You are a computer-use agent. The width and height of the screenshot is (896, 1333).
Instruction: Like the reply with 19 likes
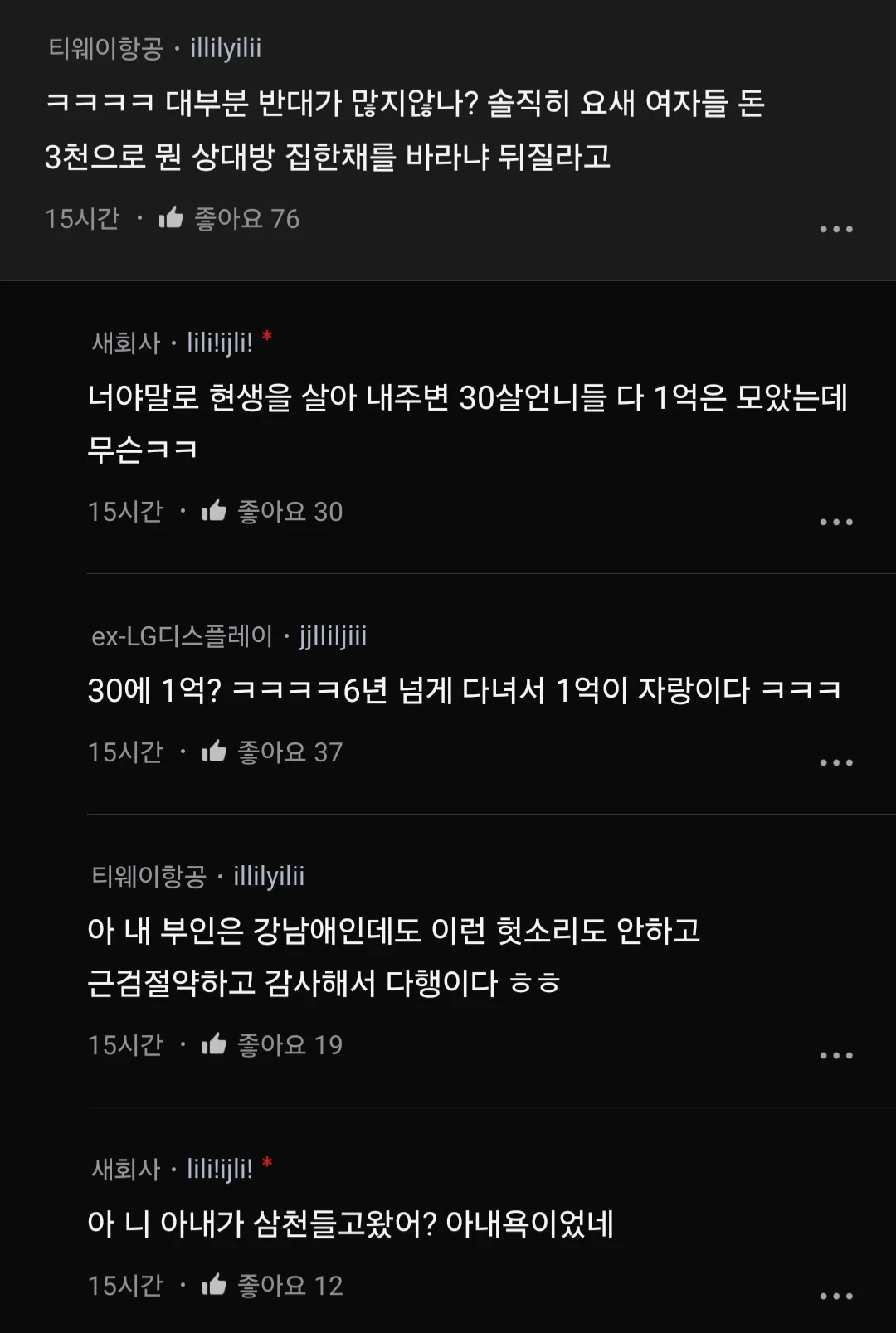tap(215, 1044)
